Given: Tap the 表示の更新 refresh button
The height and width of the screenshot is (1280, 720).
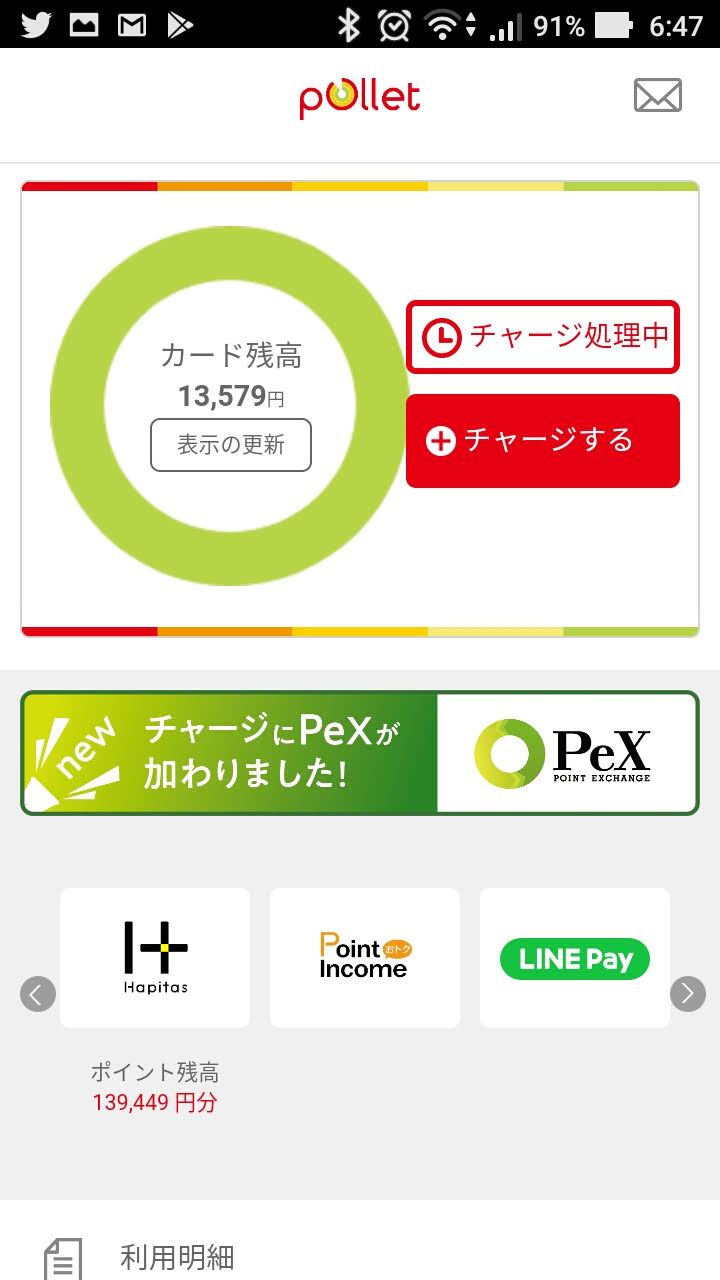Looking at the screenshot, I should (231, 445).
